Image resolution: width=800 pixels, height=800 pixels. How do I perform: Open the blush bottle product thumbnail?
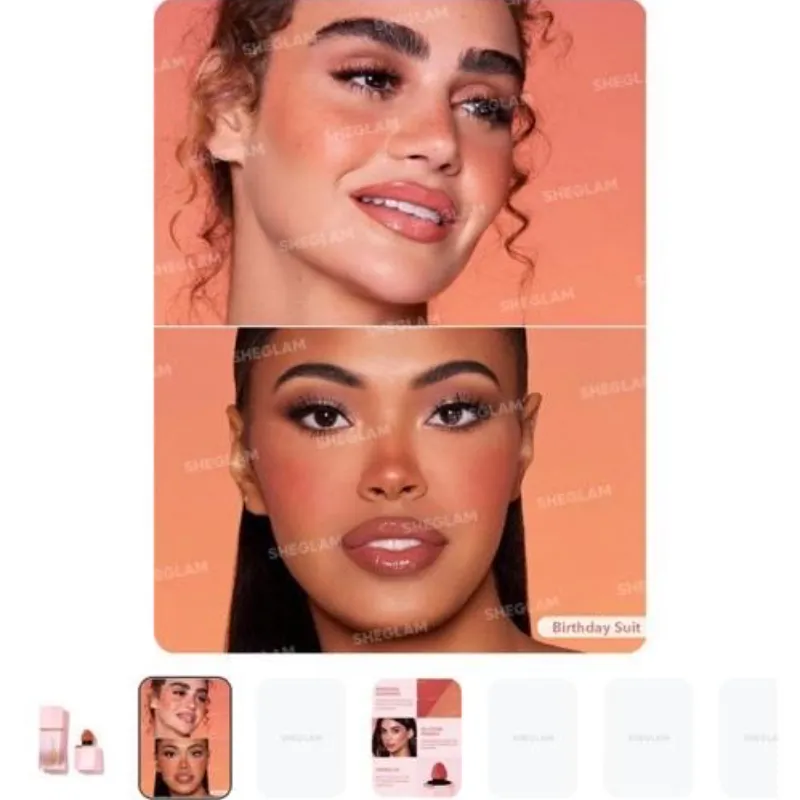(x=70, y=739)
